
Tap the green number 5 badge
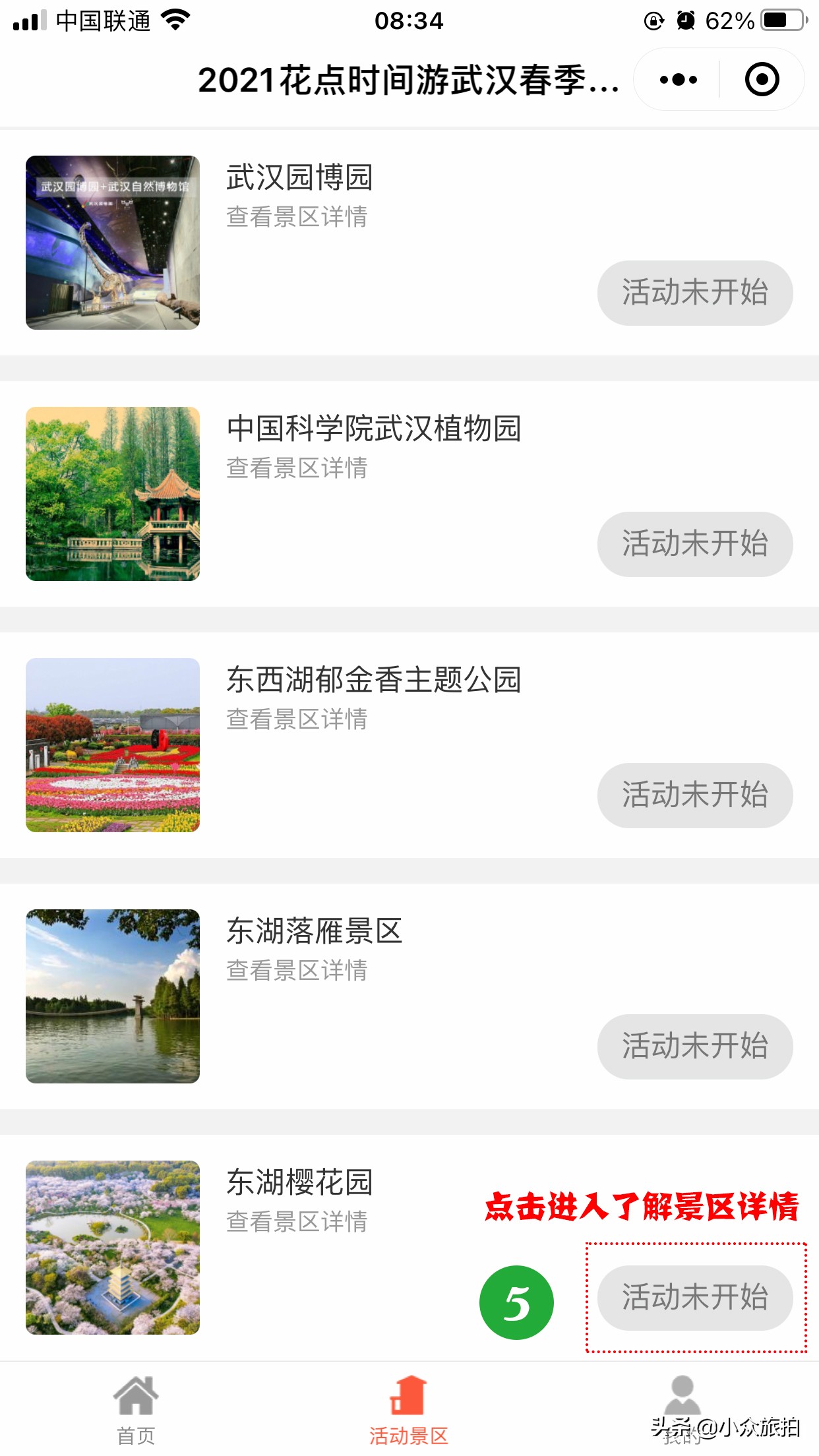517,1298
